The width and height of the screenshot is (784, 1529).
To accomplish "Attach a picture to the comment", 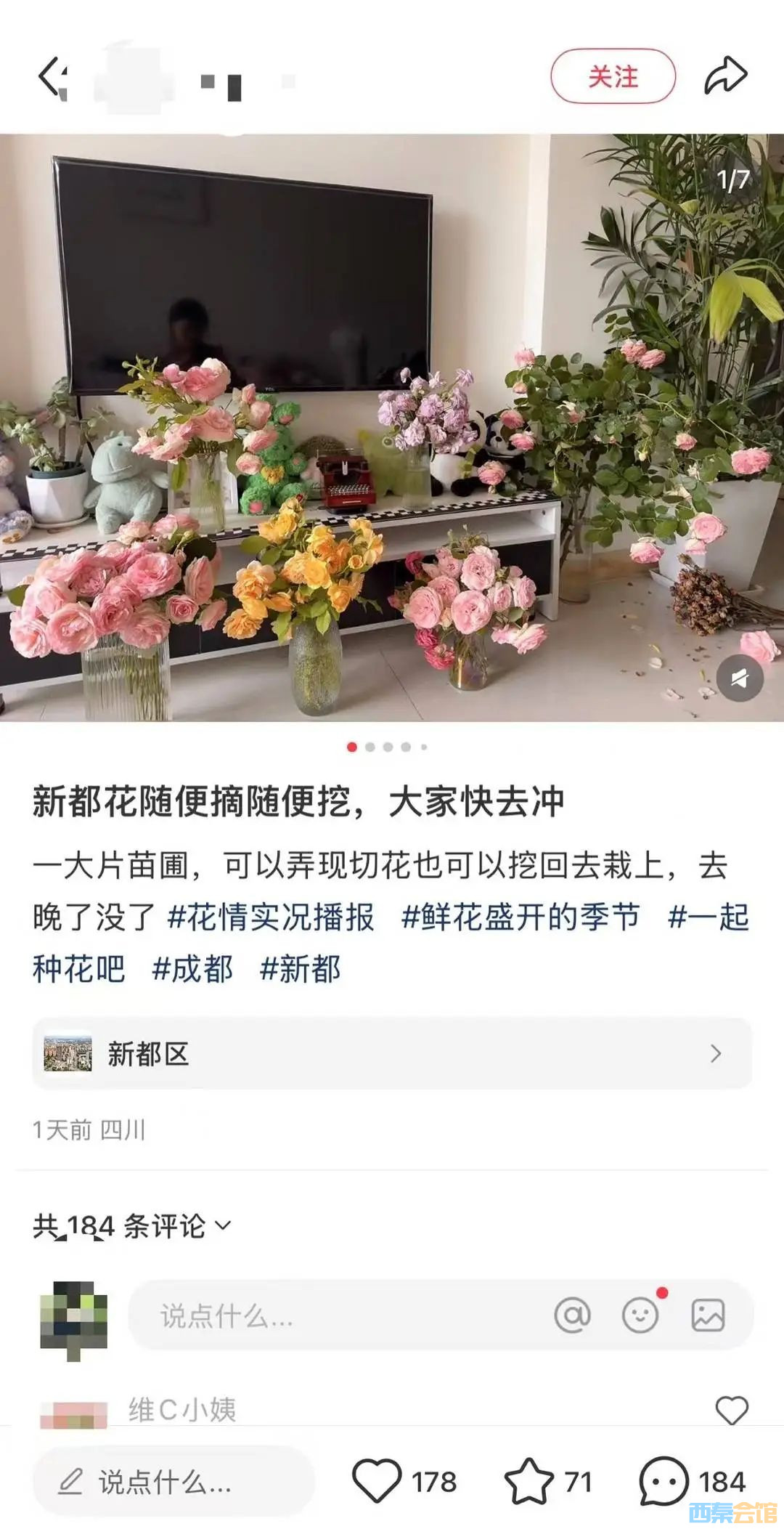I will (708, 1315).
